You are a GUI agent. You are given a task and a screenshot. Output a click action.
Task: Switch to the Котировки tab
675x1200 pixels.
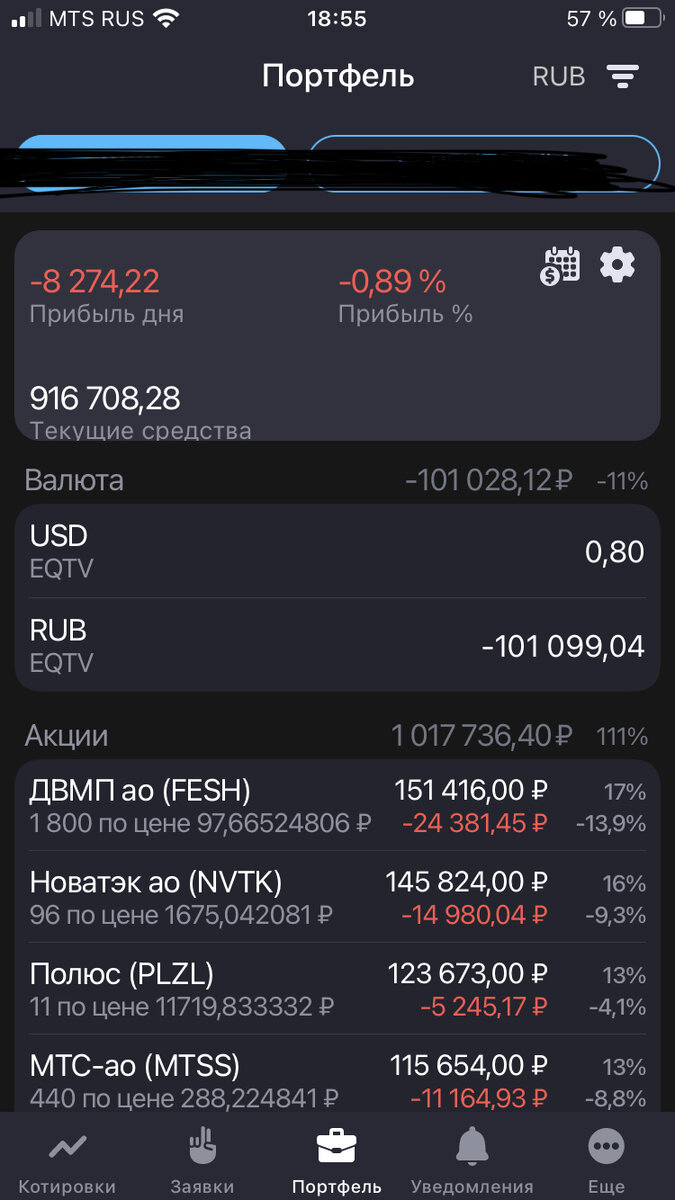[67, 1163]
